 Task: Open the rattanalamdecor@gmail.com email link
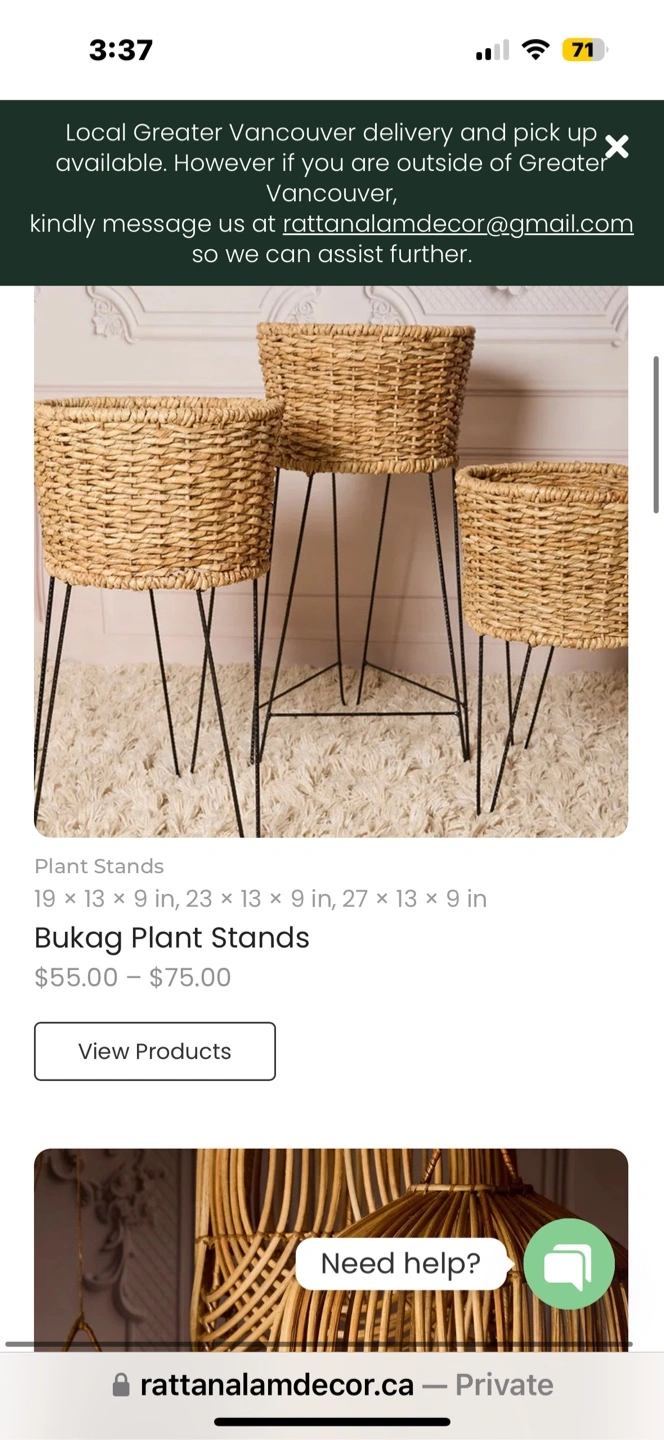458,224
